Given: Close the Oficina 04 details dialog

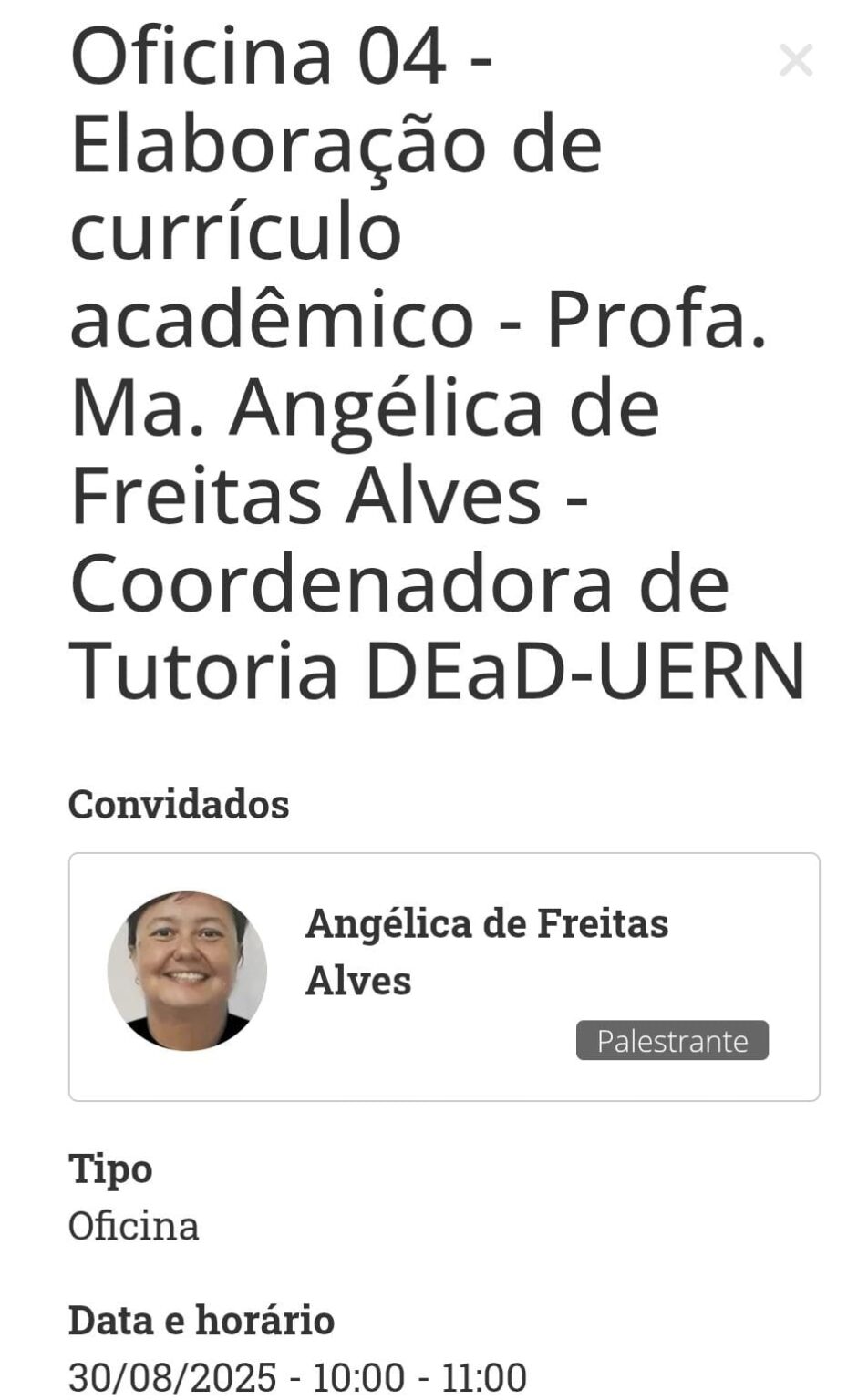Looking at the screenshot, I should click(x=795, y=61).
